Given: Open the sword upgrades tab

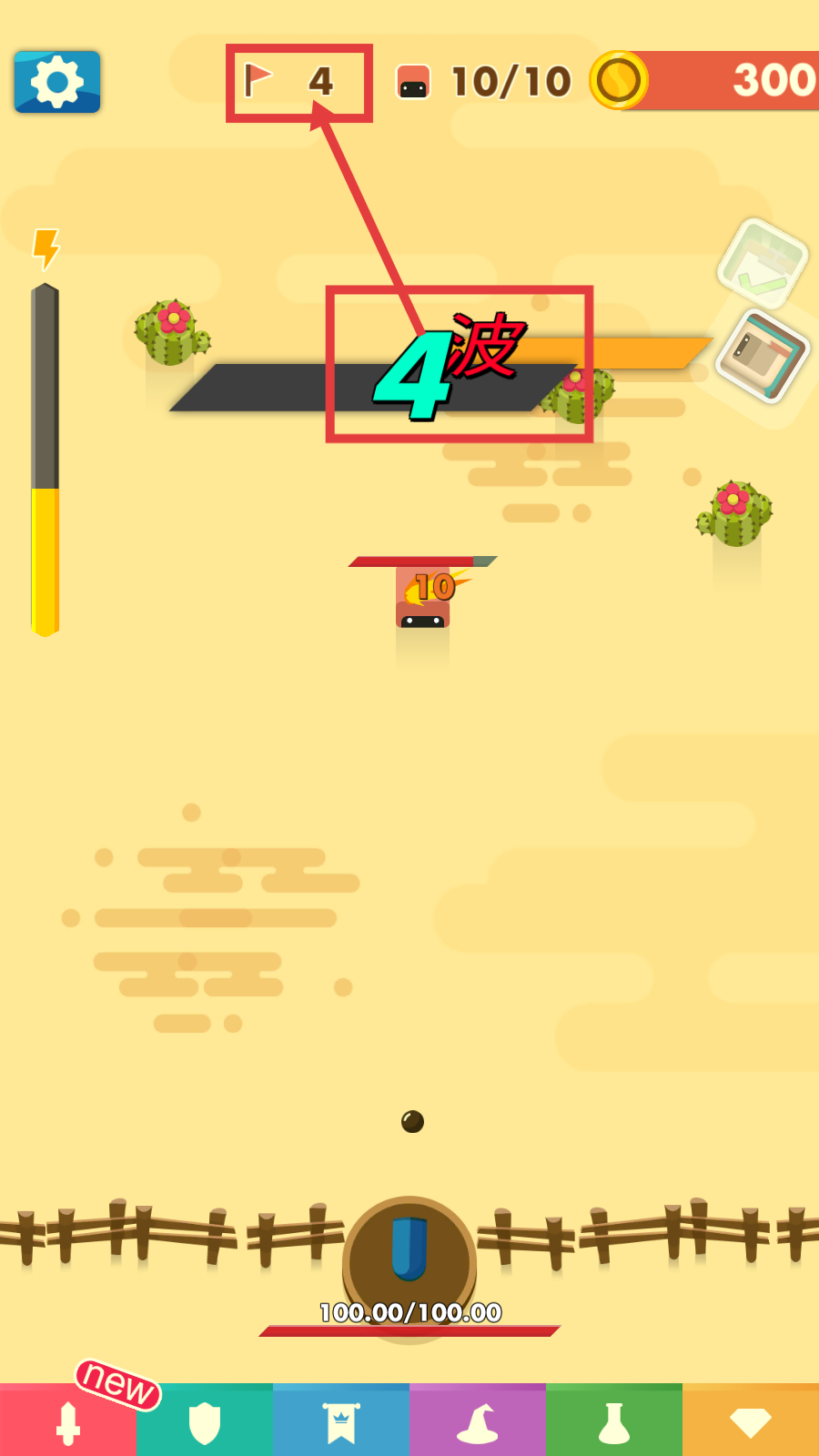Looking at the screenshot, I should (x=68, y=1422).
